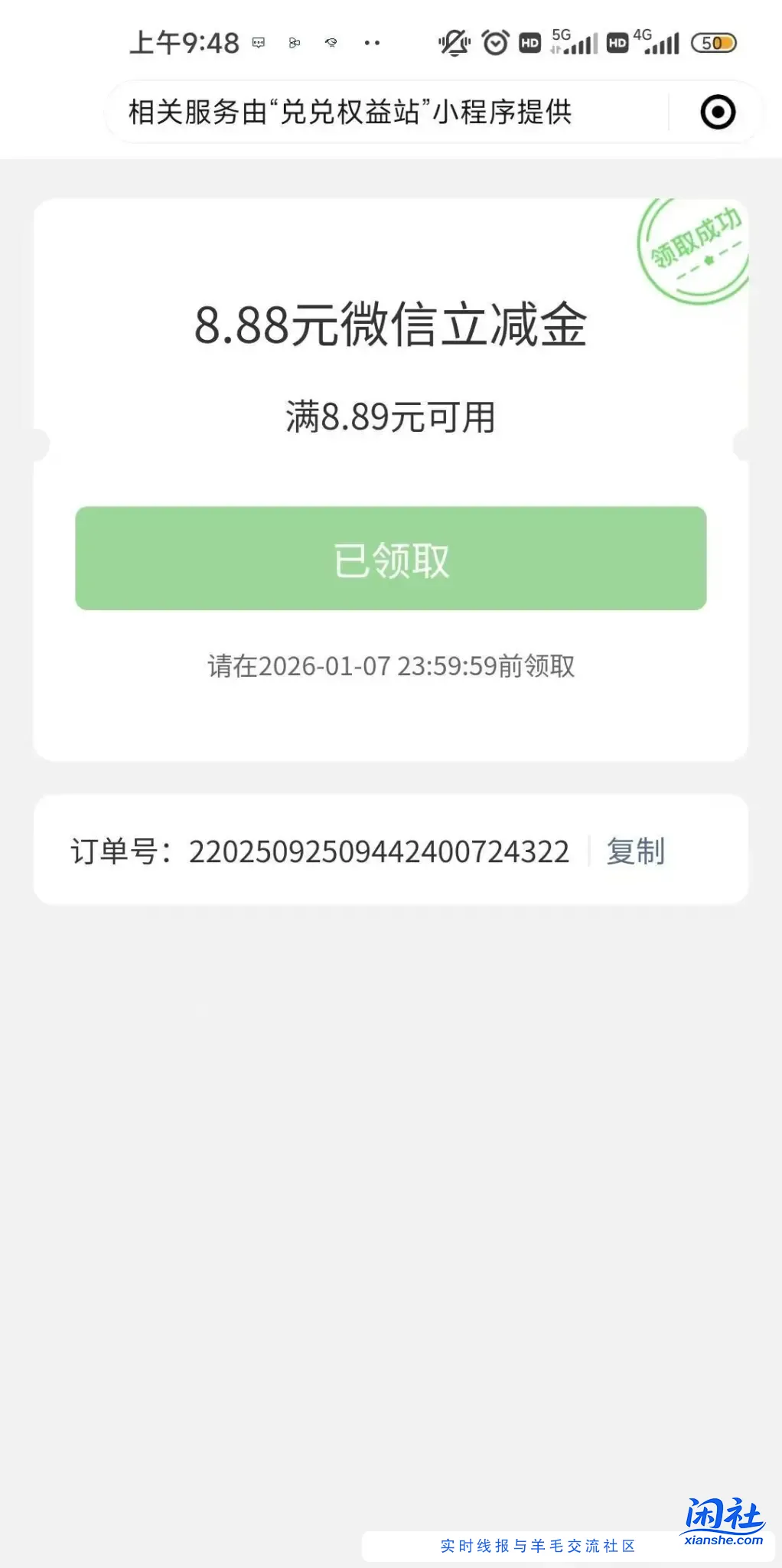Tap the 8.88元微信立减金 coupon title
Image resolution: width=782 pixels, height=1568 pixels.
tap(391, 328)
